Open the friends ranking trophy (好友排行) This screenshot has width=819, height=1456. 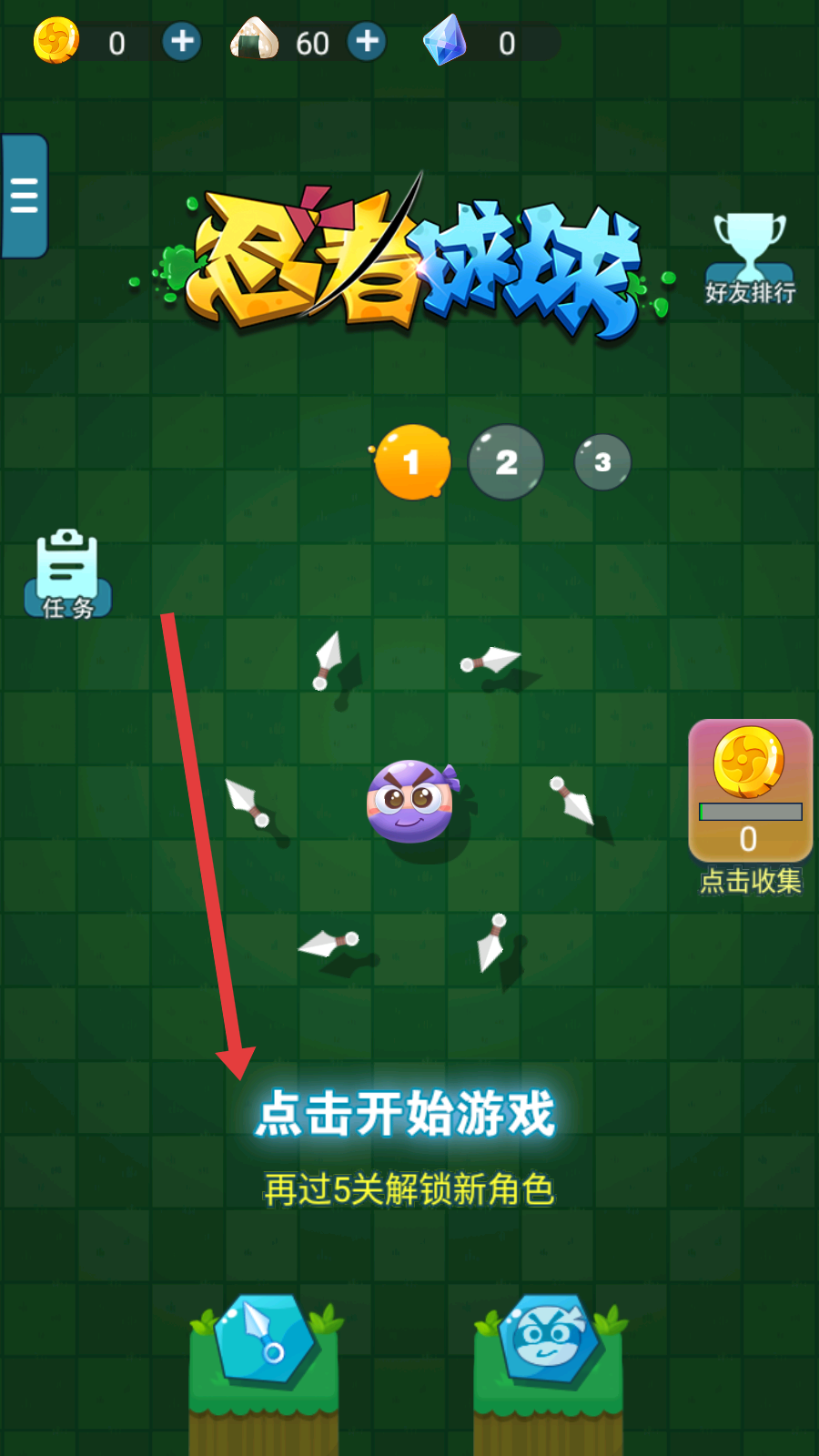tap(750, 259)
